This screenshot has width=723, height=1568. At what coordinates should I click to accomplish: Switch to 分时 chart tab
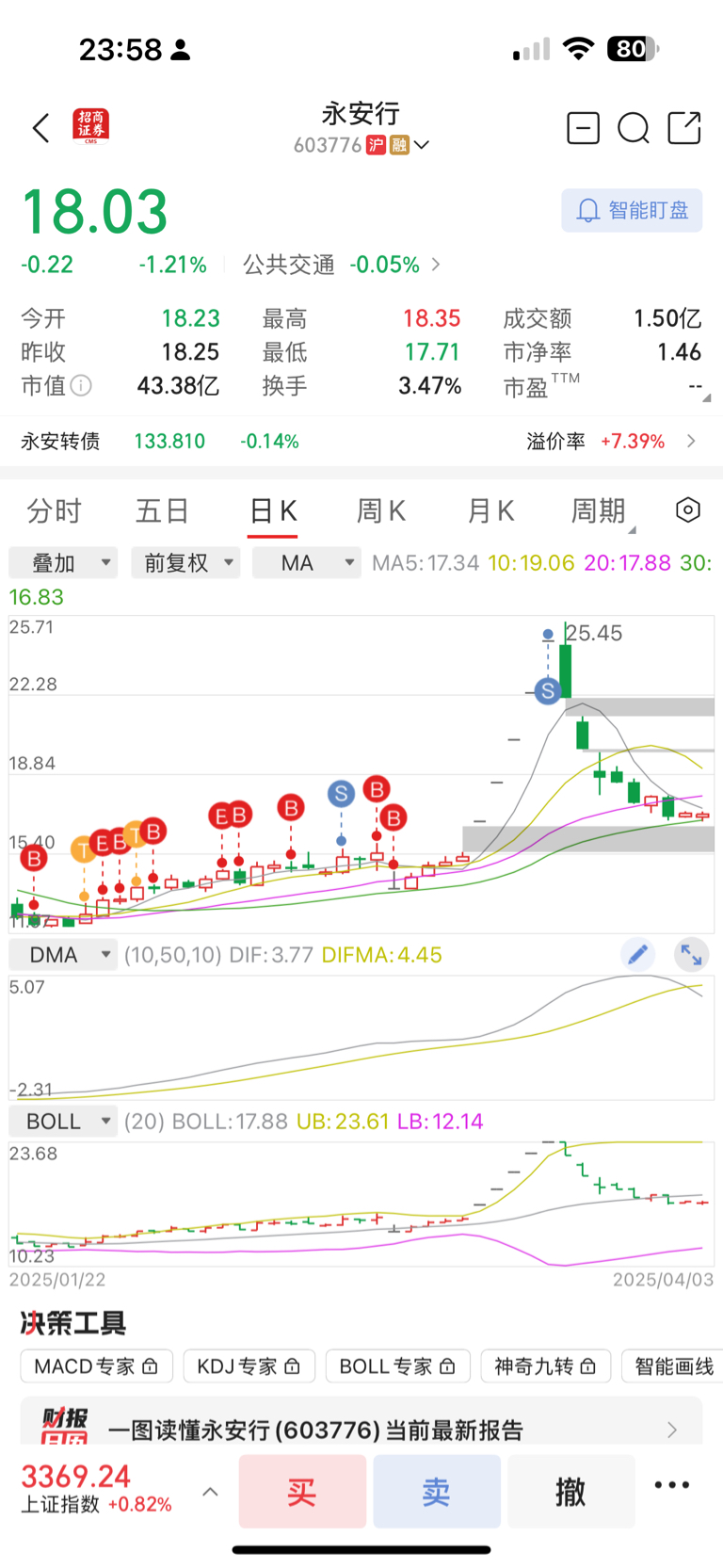[54, 511]
